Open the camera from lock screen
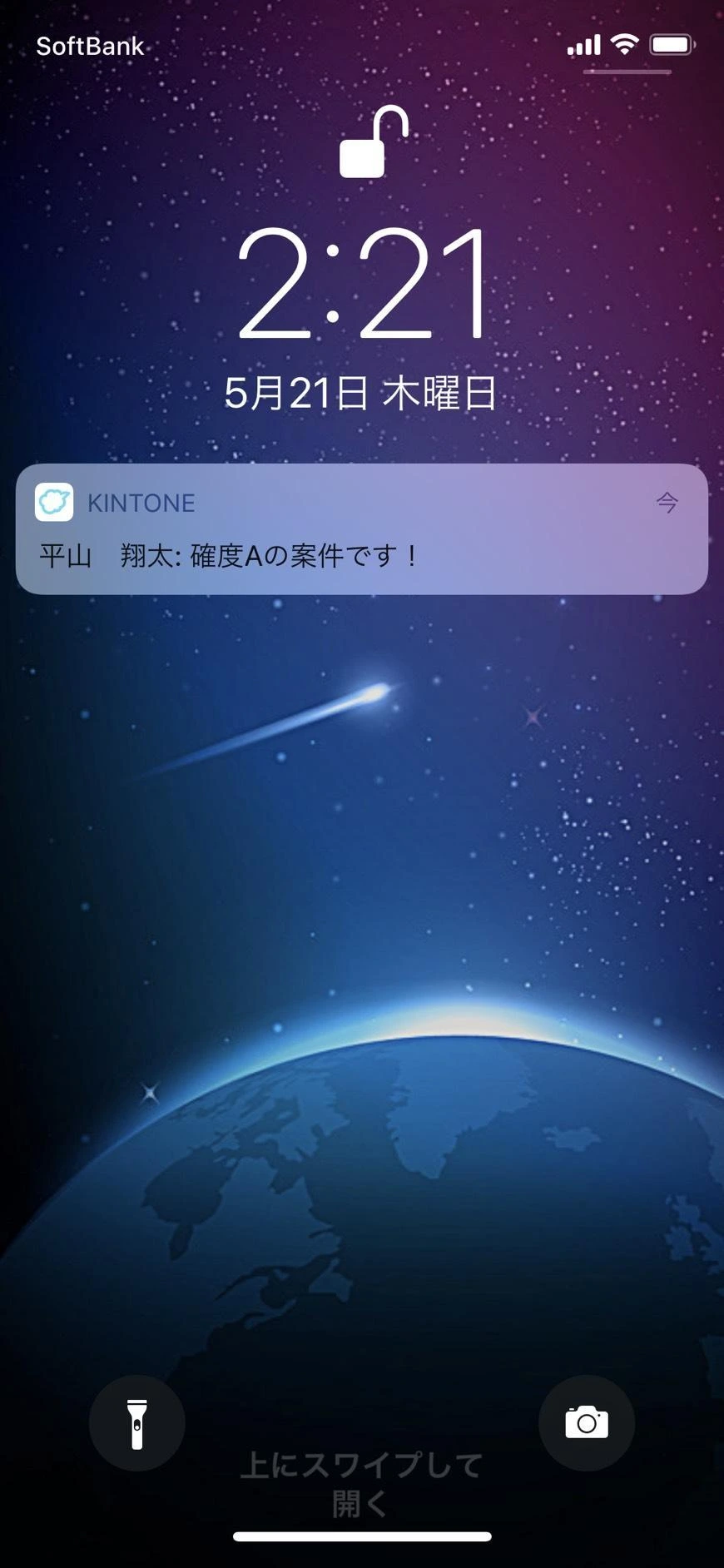Screen dimensions: 724x1568 [587, 1422]
